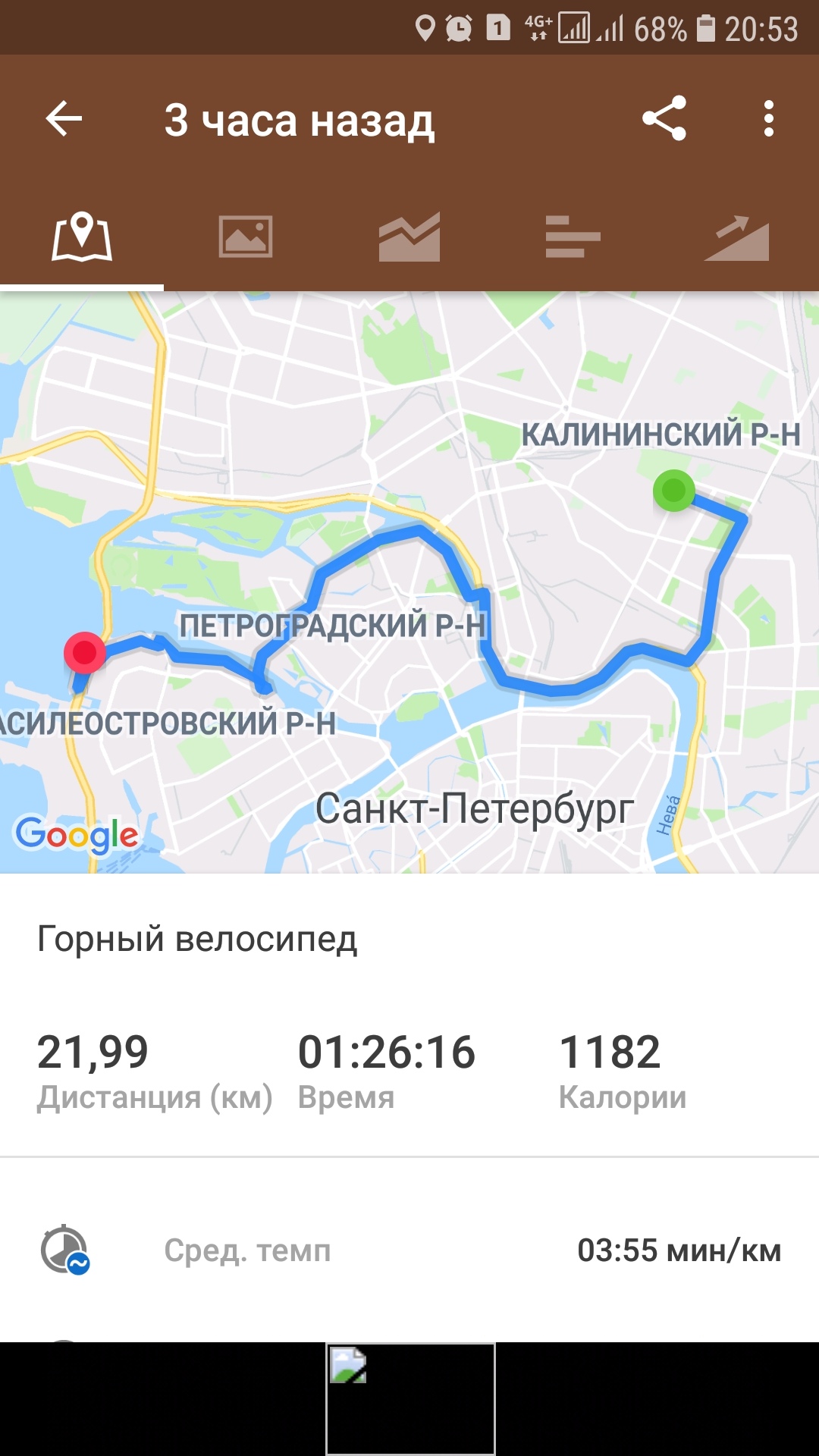Switch to the photos tab
The height and width of the screenshot is (1456, 819).
coord(246,237)
